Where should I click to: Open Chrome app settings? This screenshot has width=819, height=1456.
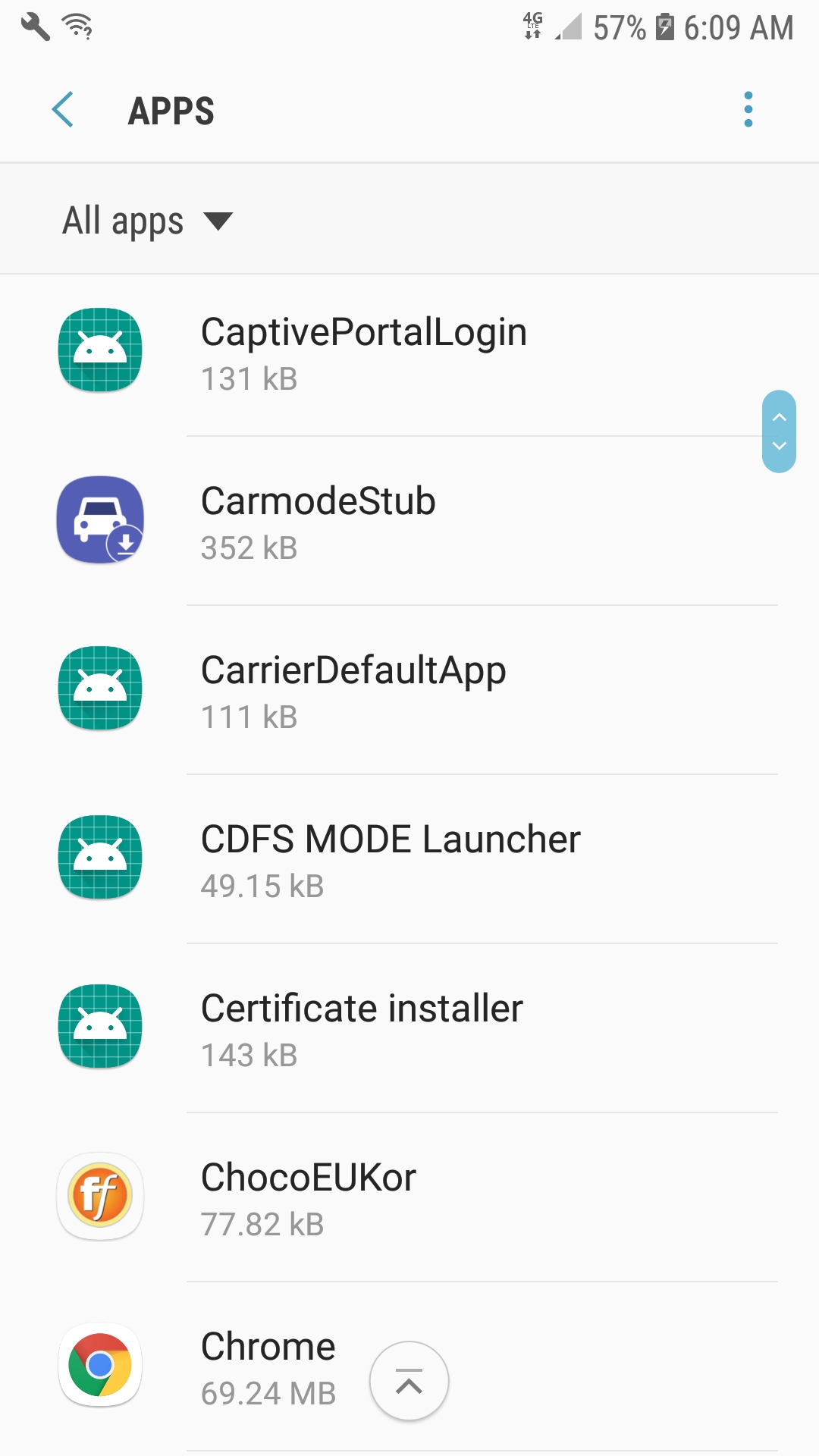click(x=409, y=1367)
